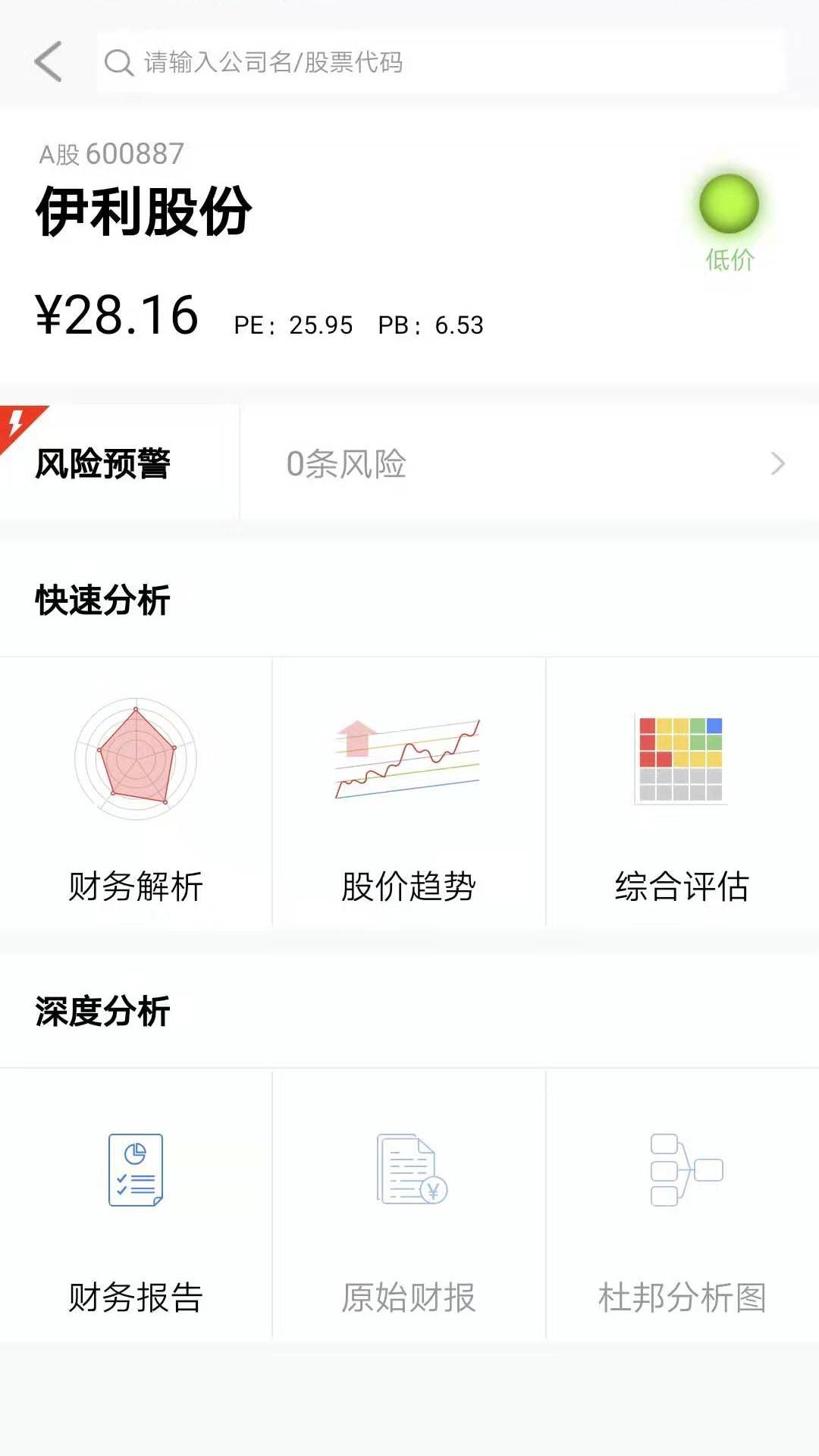819x1456 pixels.
Task: Open 综合评估 overall evaluation
Action: 682,792
